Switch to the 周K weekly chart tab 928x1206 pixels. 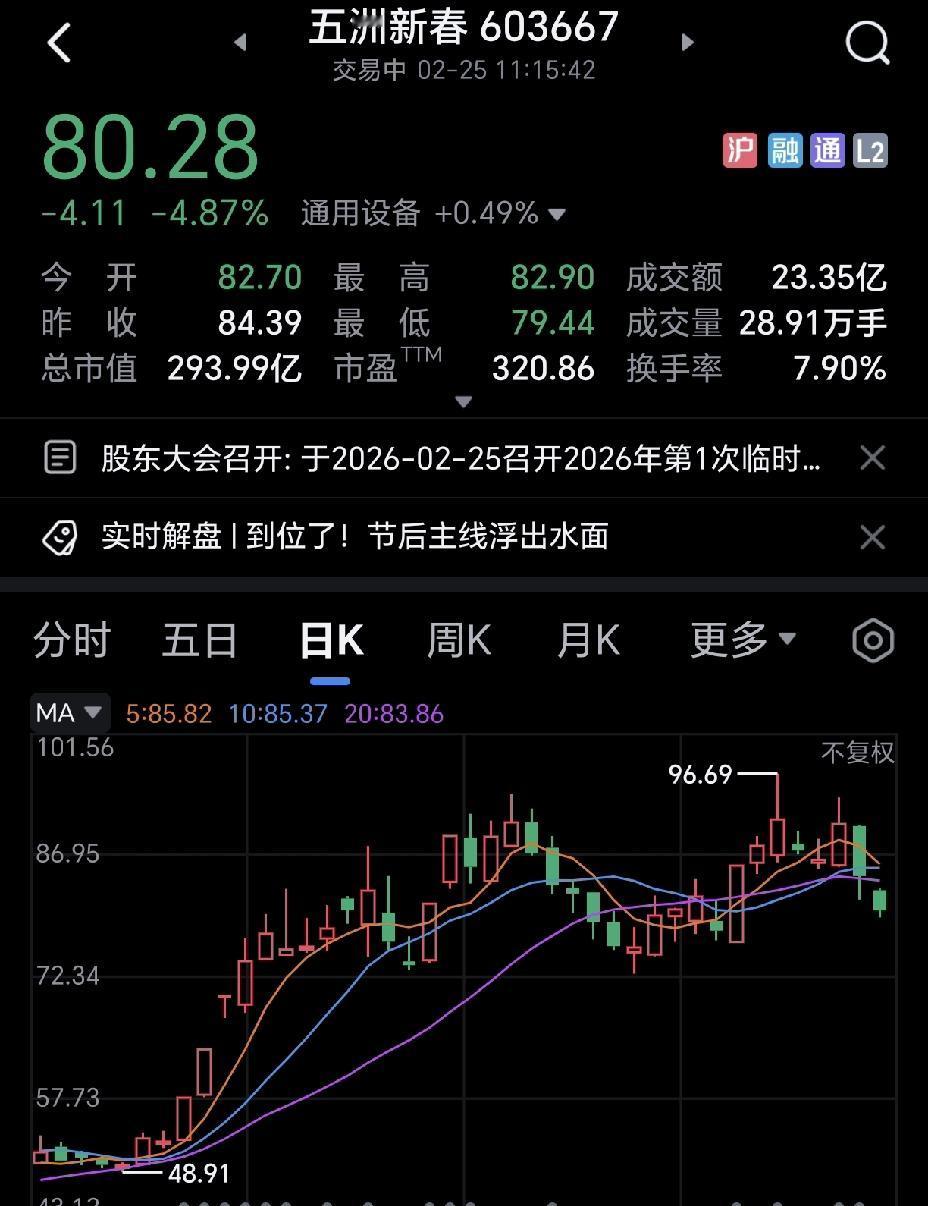458,640
